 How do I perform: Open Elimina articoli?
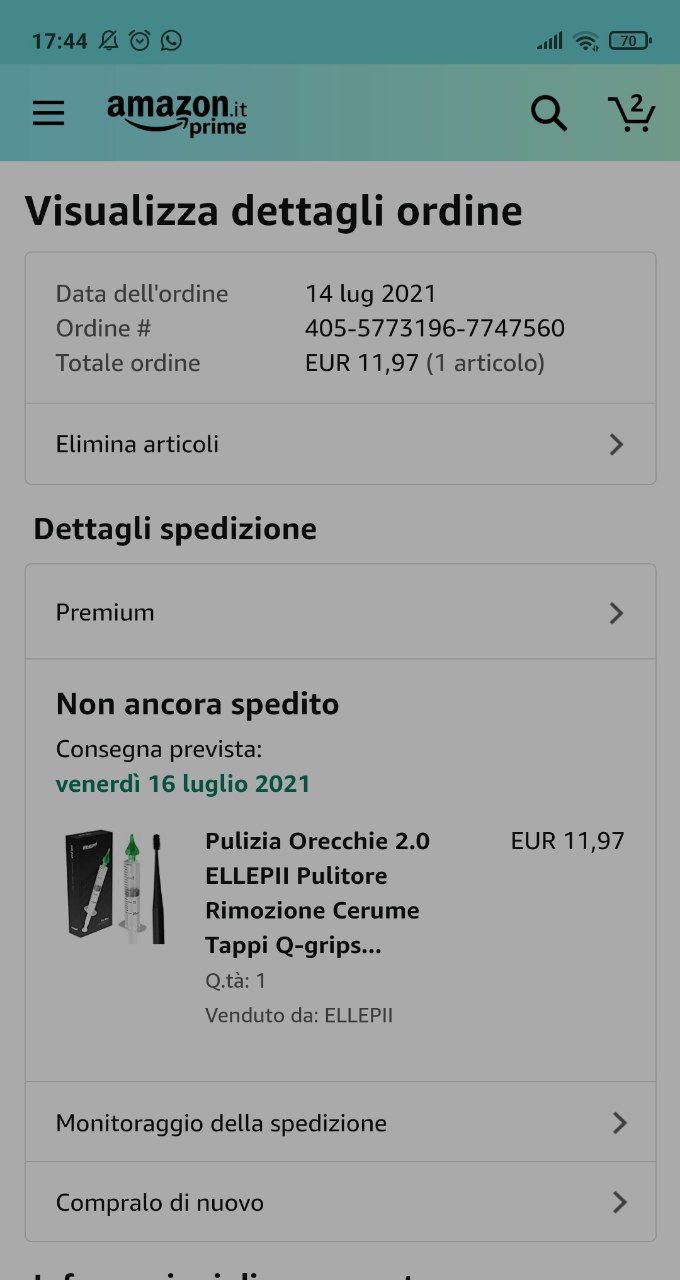point(340,444)
